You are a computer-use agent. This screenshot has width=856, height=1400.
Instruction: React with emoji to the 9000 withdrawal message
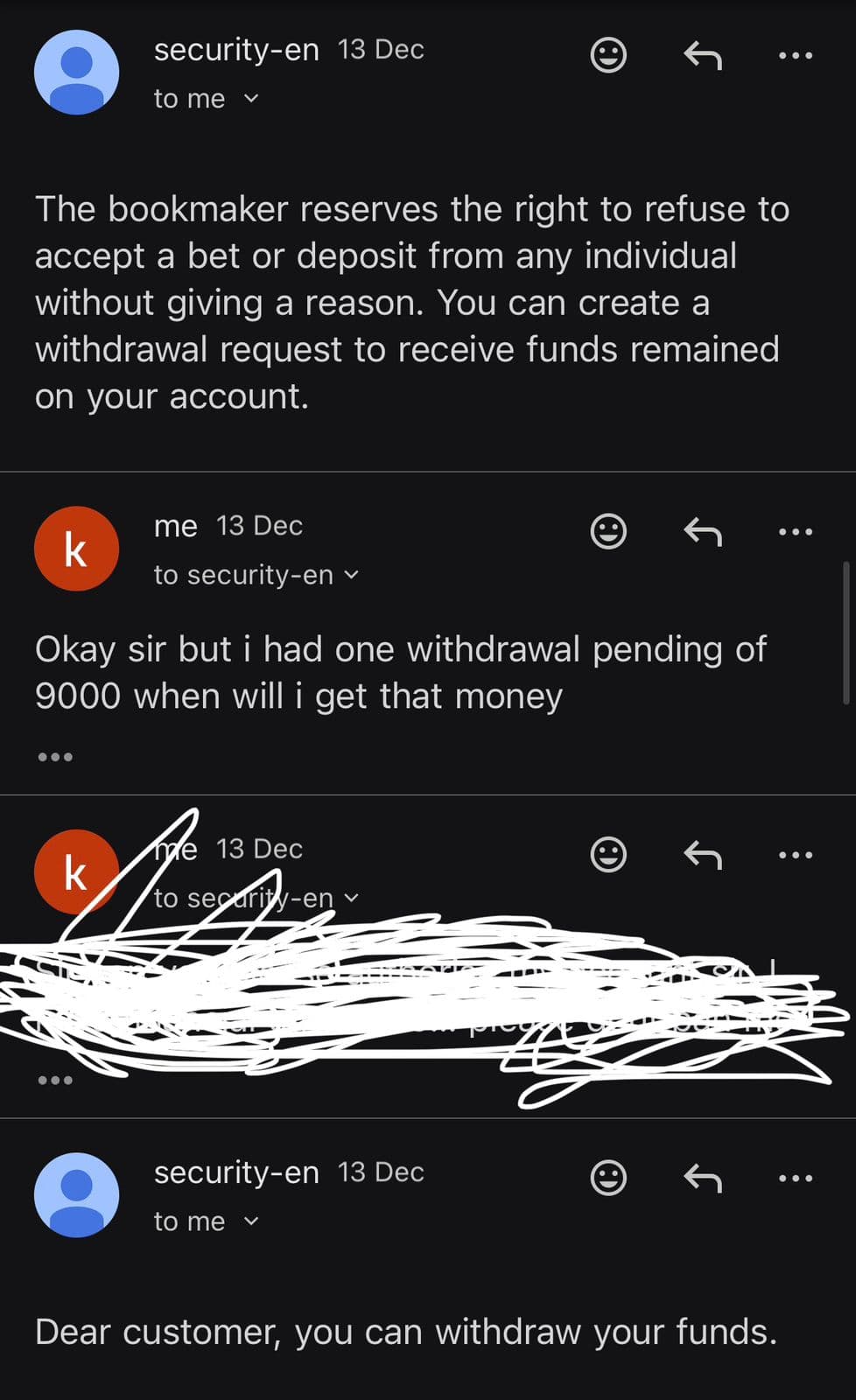click(x=608, y=531)
